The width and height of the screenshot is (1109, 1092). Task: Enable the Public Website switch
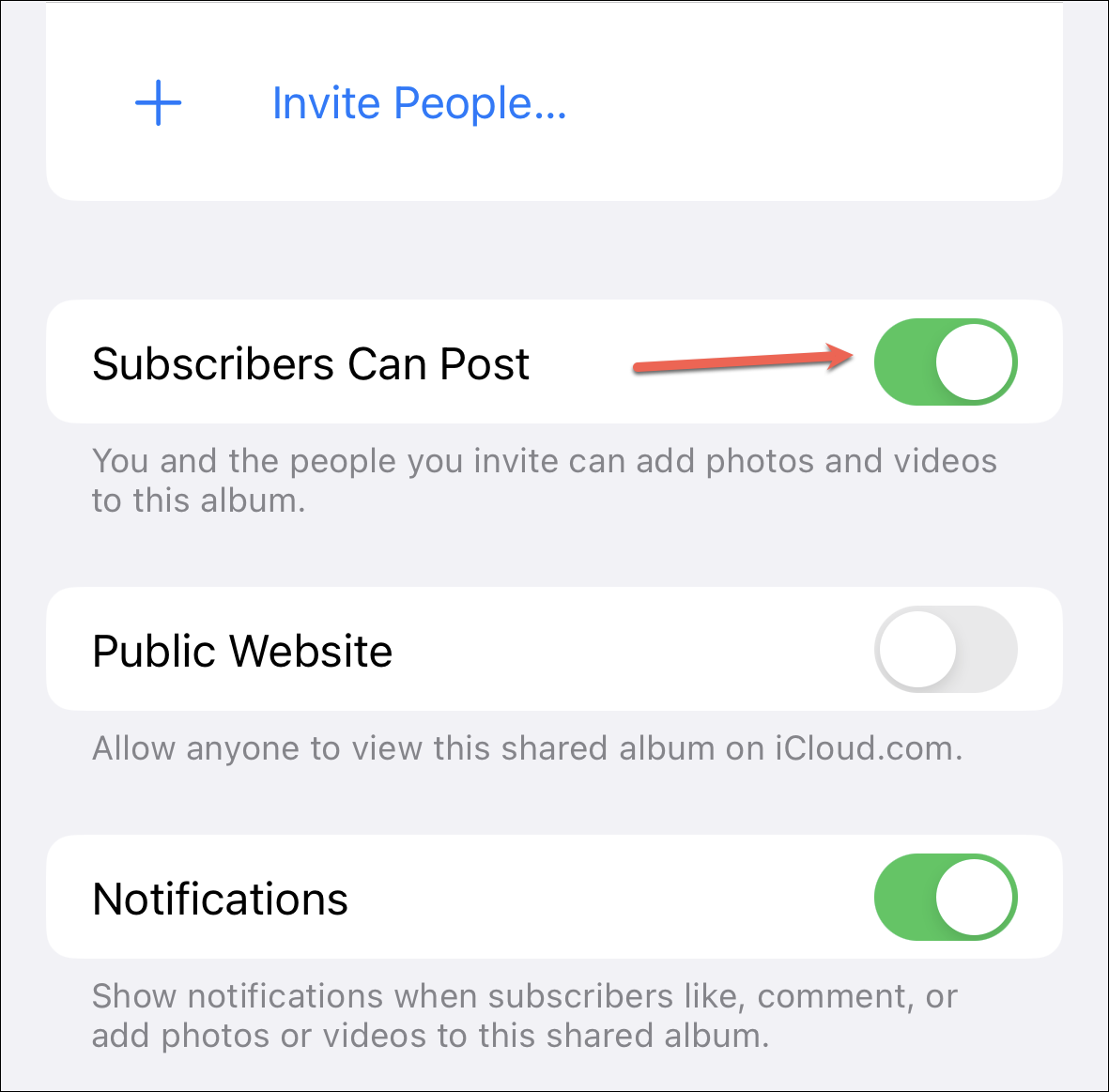point(945,650)
